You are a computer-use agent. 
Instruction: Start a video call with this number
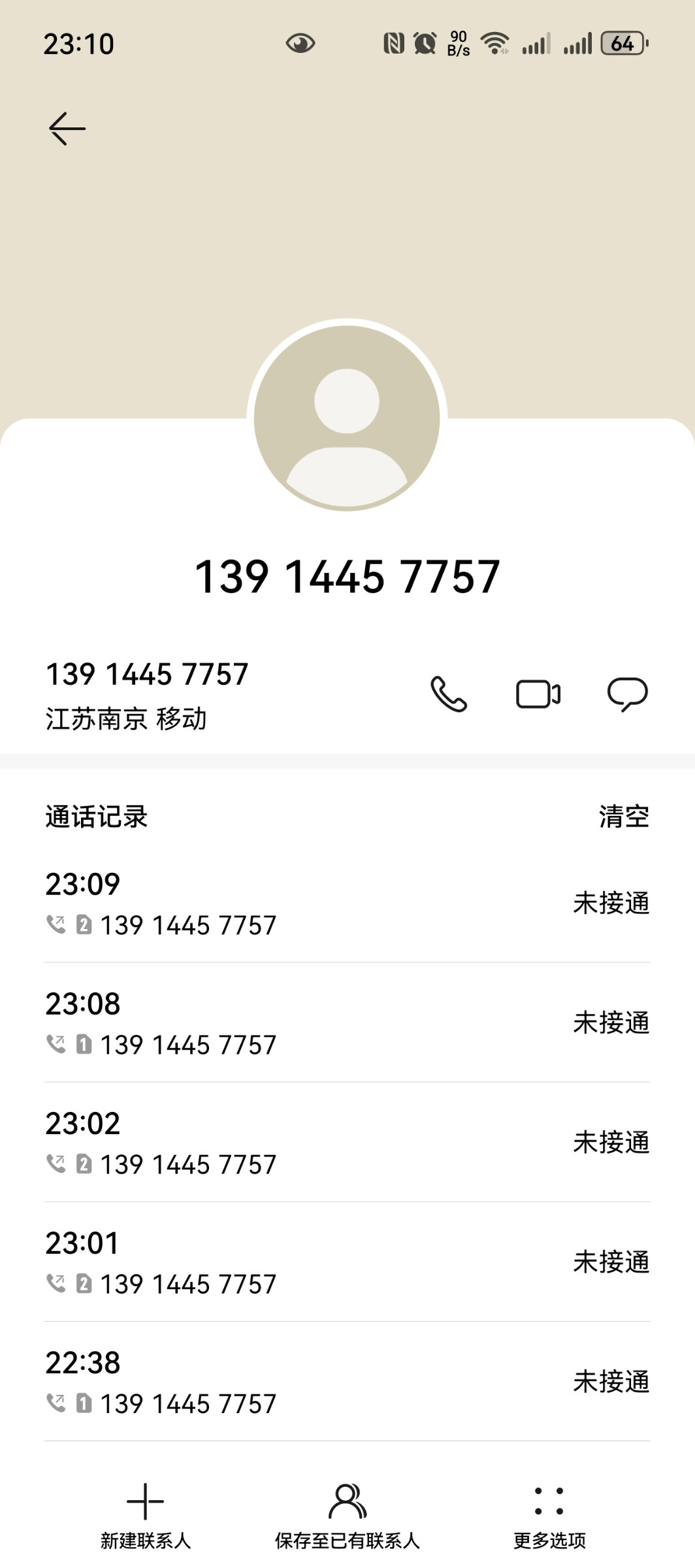[x=538, y=694]
